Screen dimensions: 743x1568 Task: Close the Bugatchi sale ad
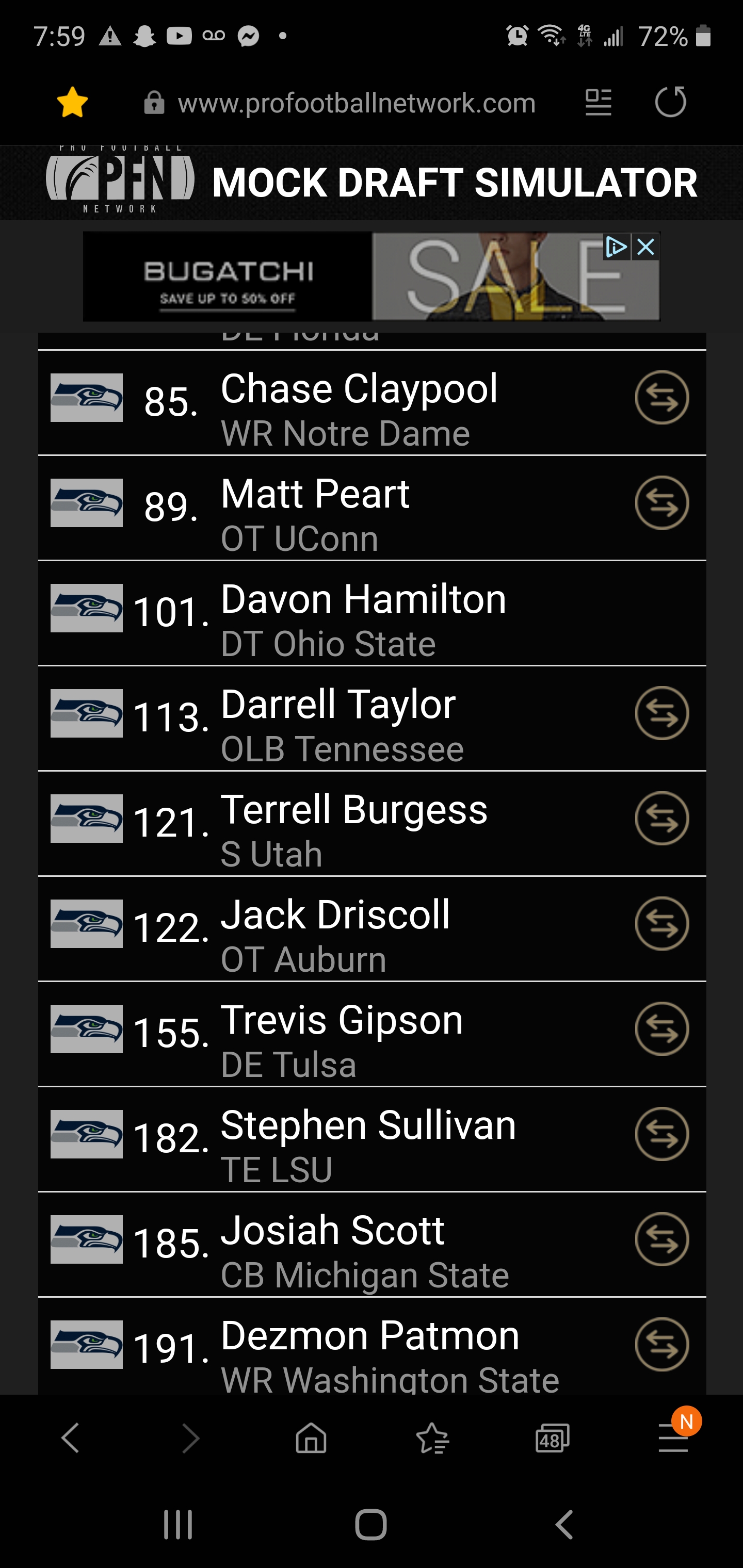click(645, 247)
